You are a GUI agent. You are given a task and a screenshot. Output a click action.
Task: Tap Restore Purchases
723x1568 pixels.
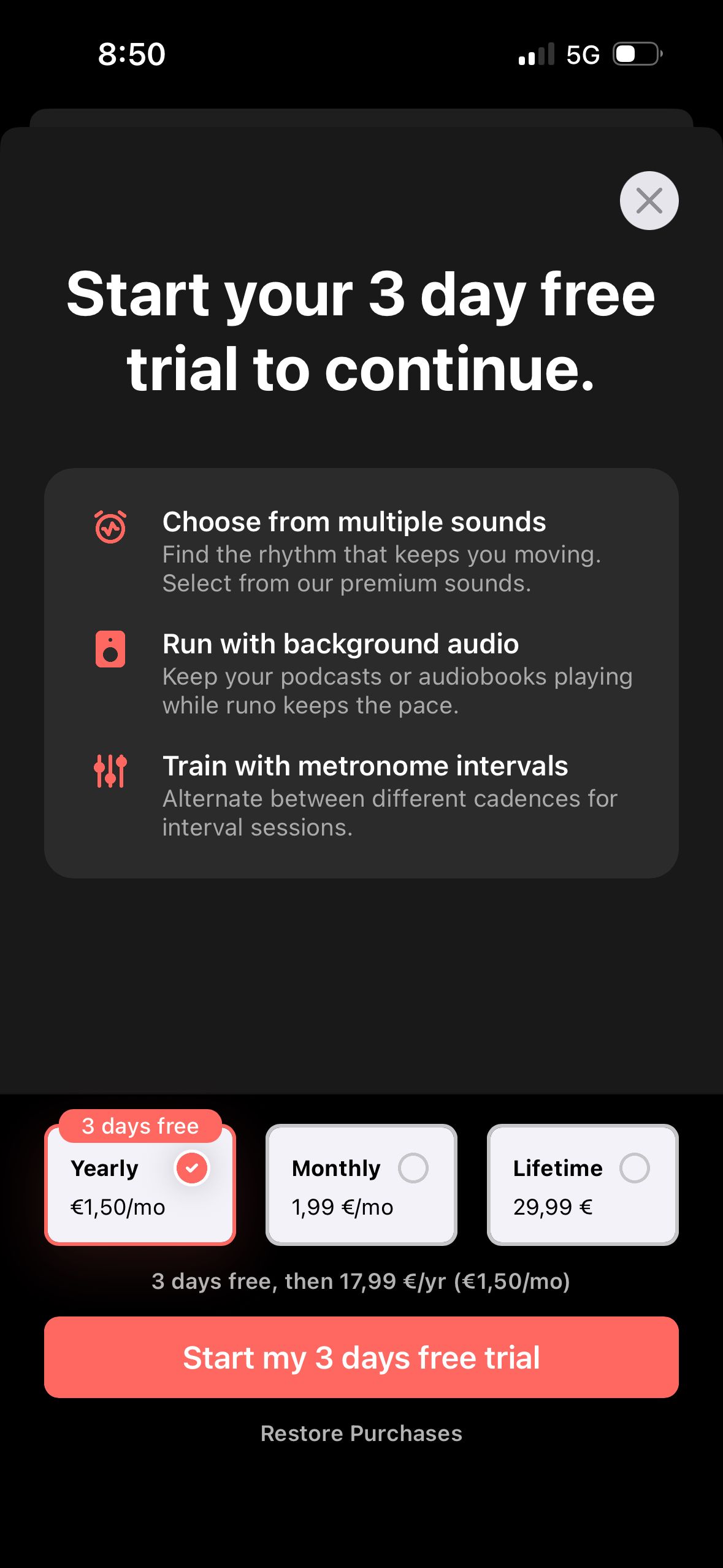tap(361, 1433)
